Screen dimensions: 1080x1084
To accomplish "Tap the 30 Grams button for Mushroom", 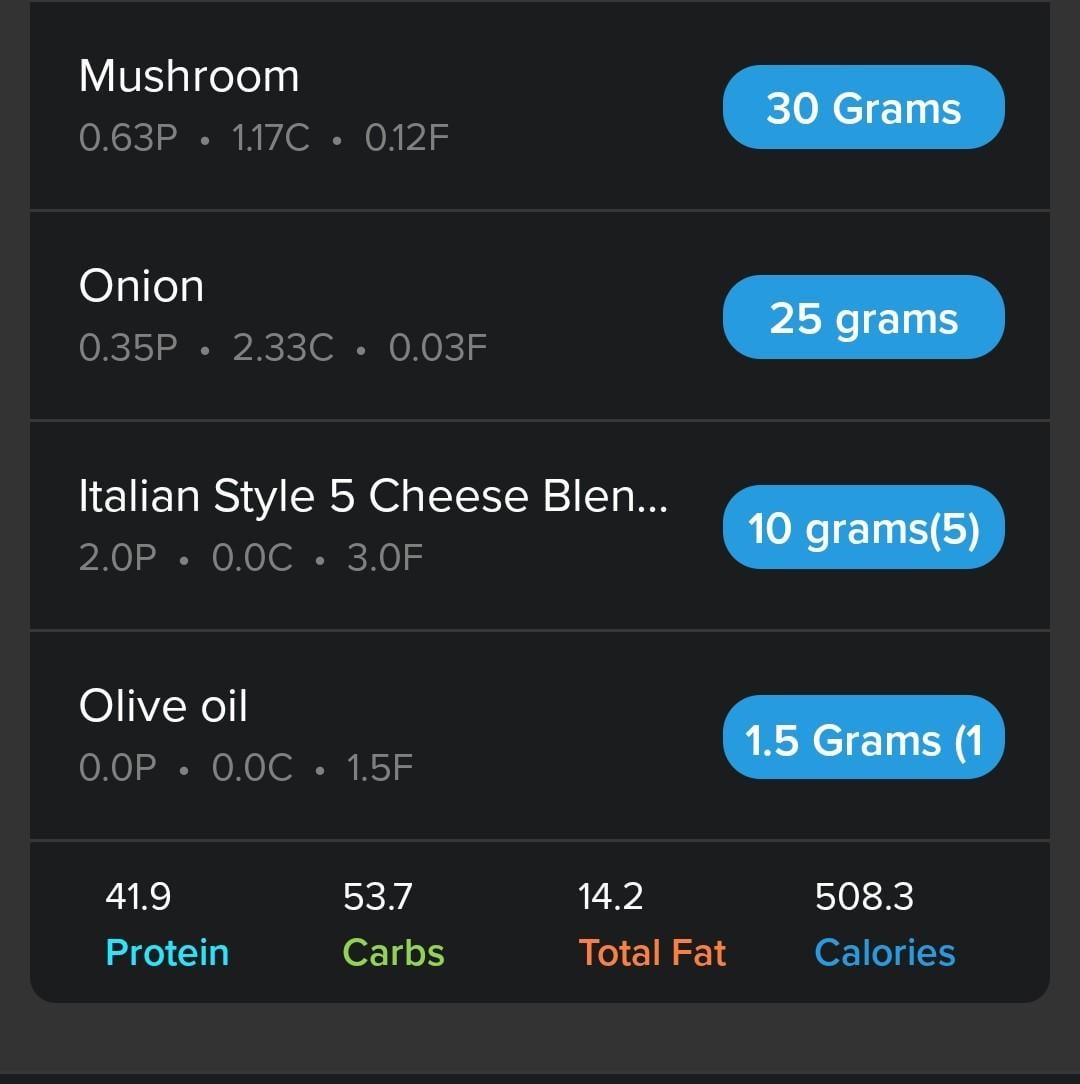I will pos(863,108).
